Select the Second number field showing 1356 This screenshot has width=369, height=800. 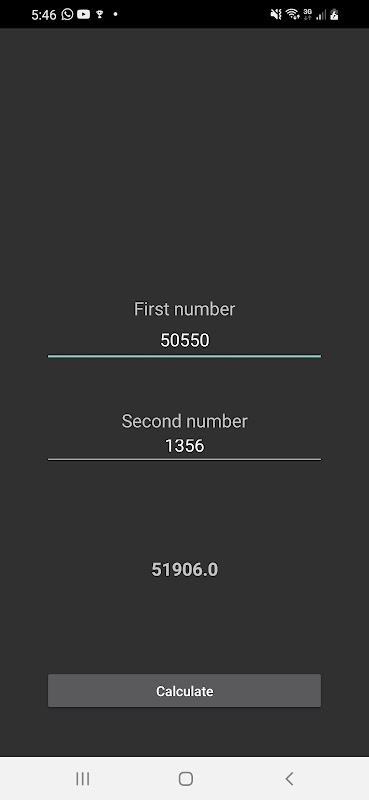click(x=184, y=446)
